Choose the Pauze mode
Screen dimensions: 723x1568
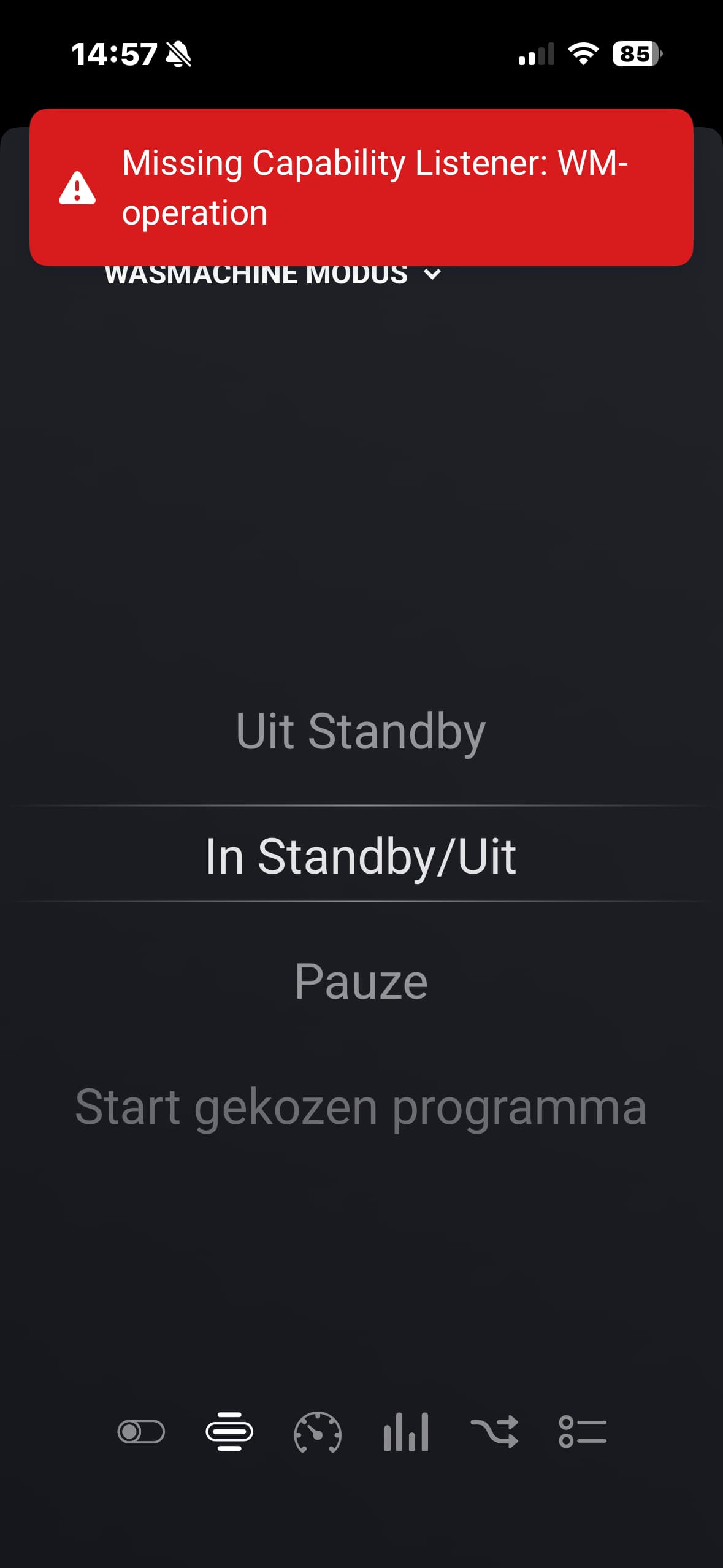point(361,982)
